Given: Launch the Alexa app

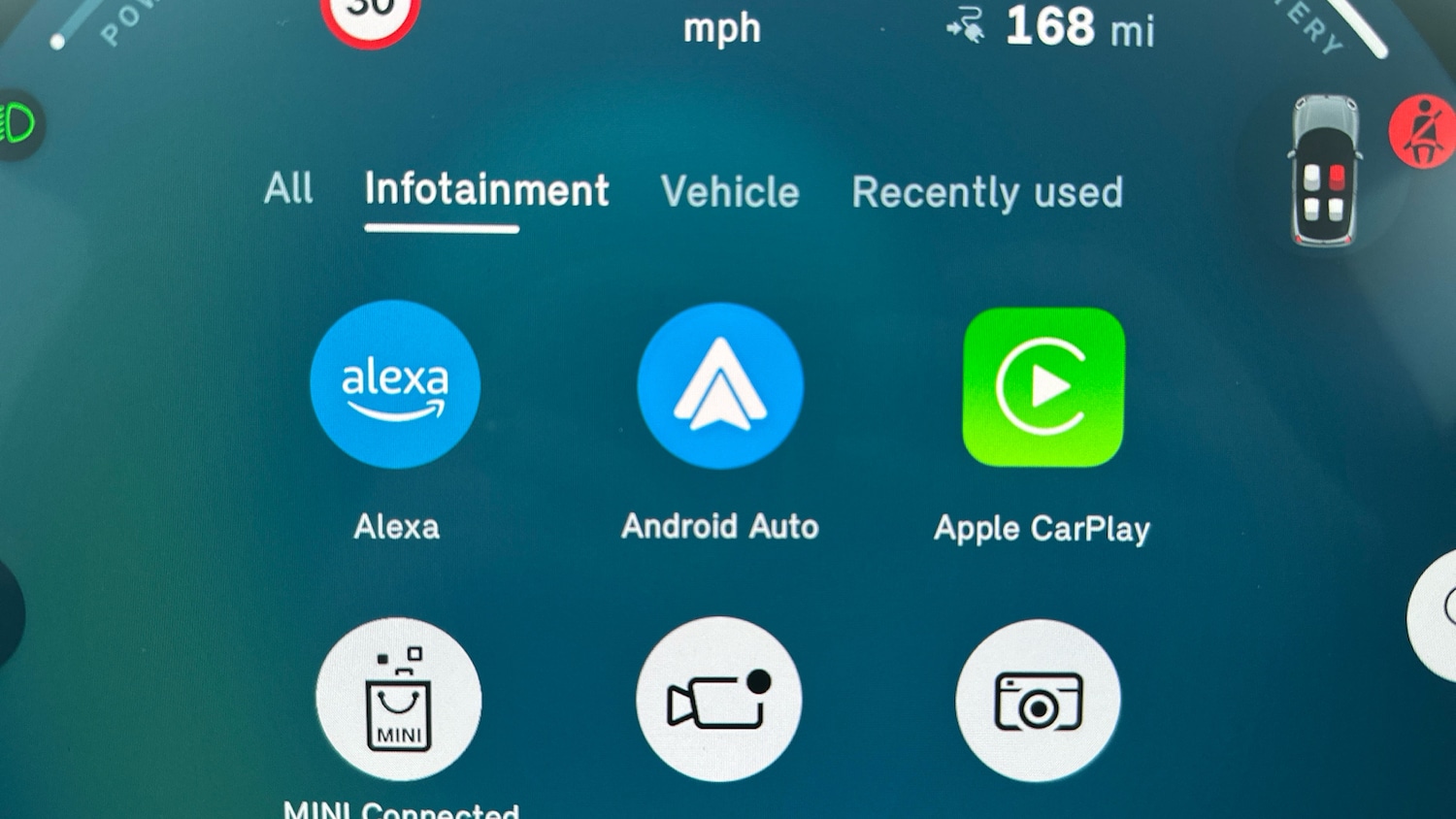Looking at the screenshot, I should tap(395, 385).
